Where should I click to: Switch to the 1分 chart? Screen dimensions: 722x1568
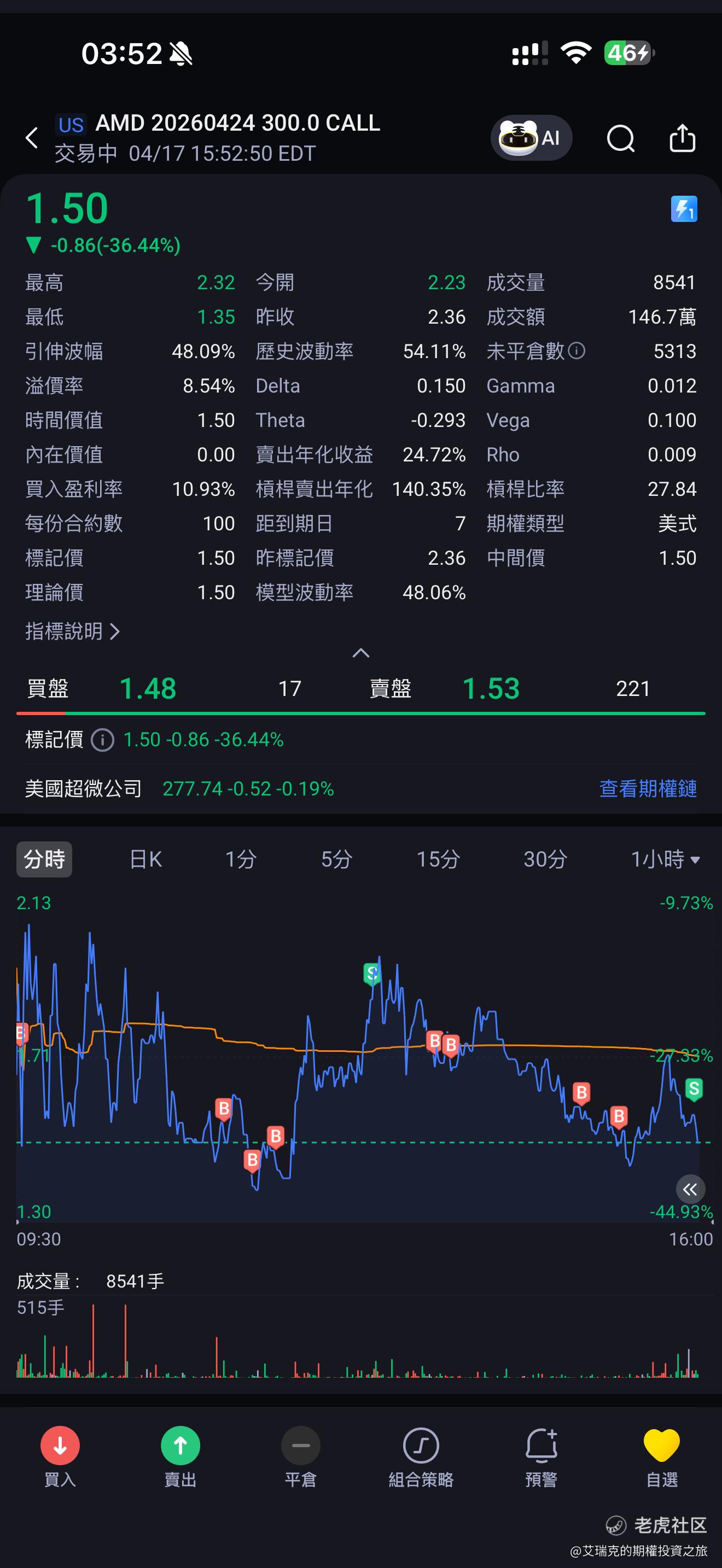(241, 859)
